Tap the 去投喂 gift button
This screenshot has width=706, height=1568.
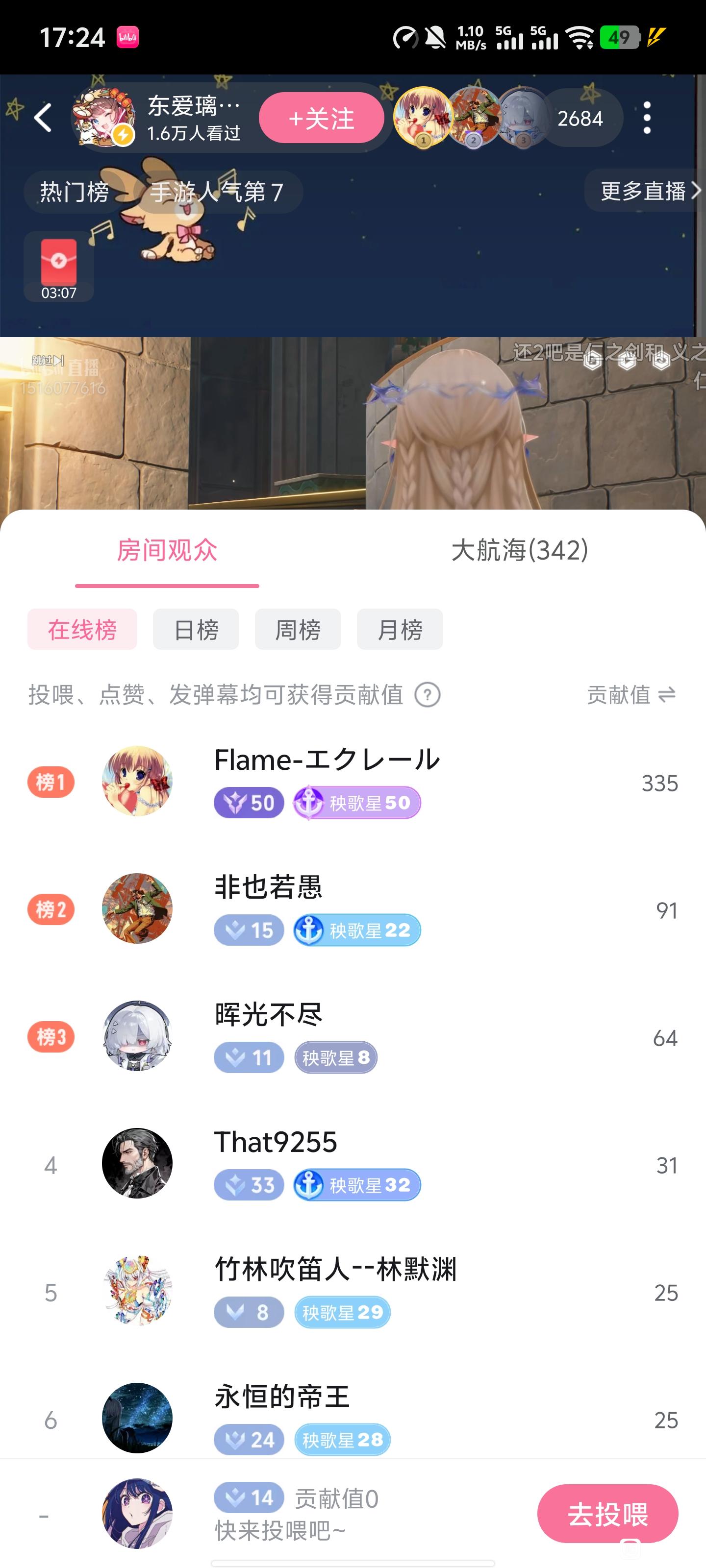pos(607,1514)
